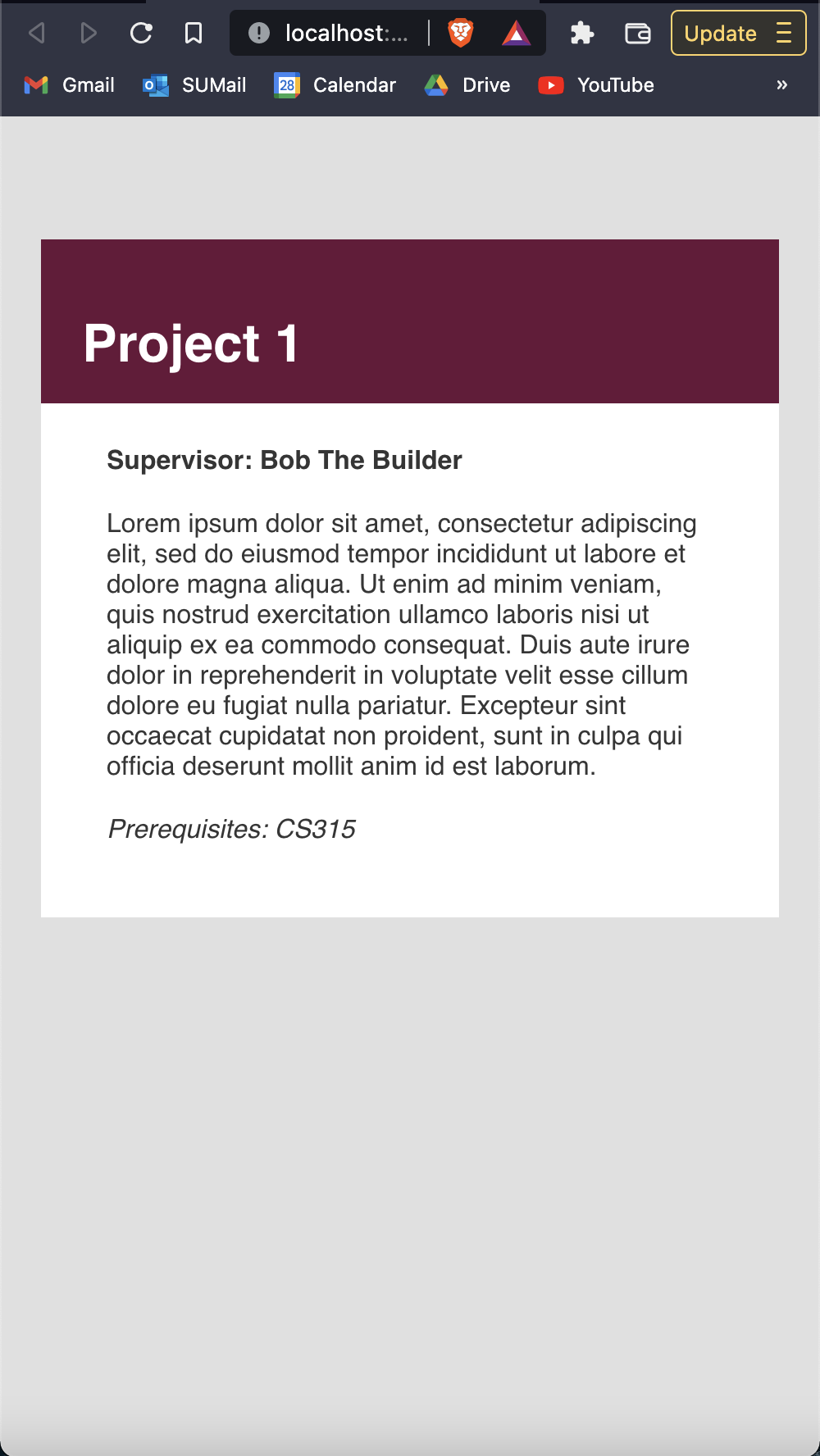Open the extensions puzzle icon
Image resolution: width=820 pixels, height=1456 pixels.
[x=582, y=33]
